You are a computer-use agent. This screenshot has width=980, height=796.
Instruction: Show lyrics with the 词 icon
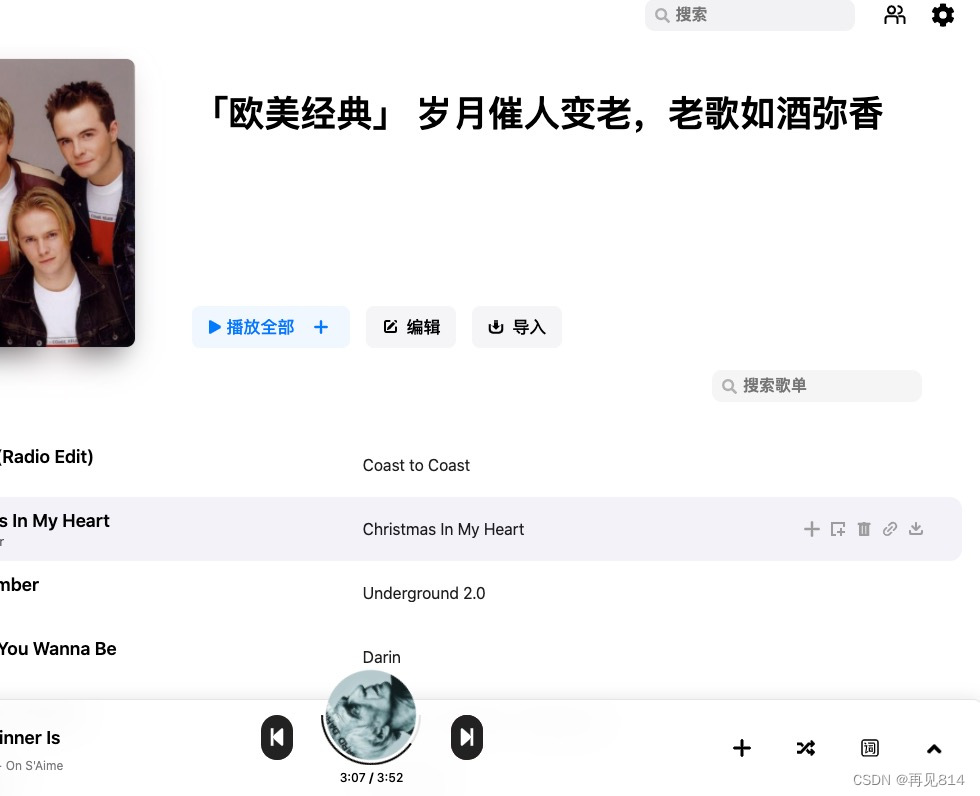click(x=870, y=748)
